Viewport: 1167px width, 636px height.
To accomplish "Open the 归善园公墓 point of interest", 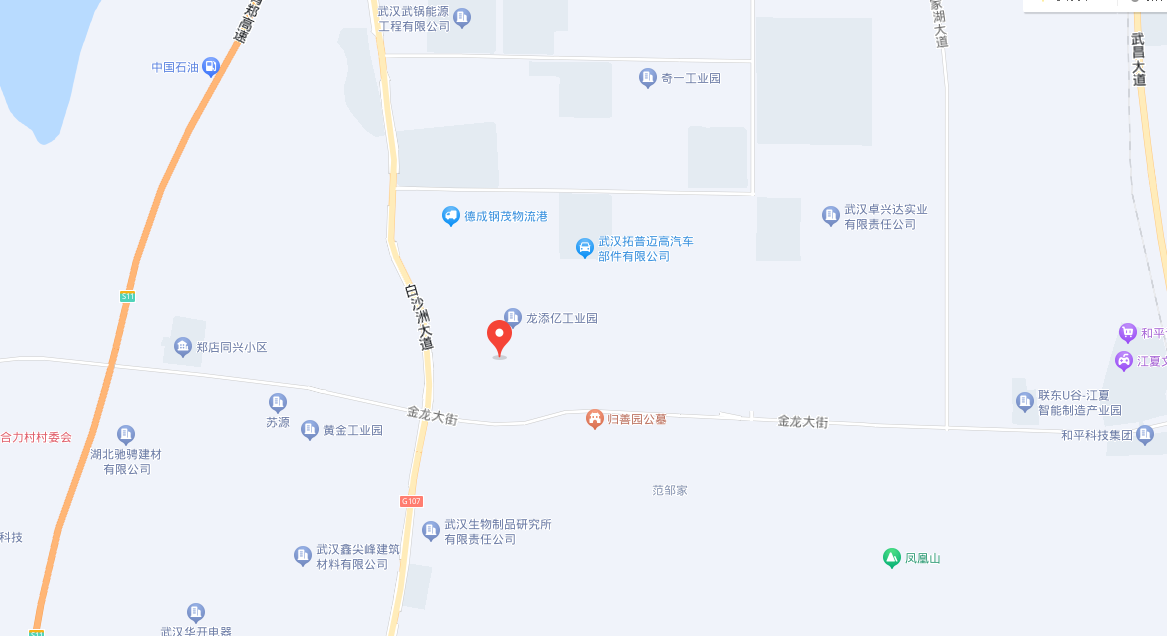I will point(595,419).
